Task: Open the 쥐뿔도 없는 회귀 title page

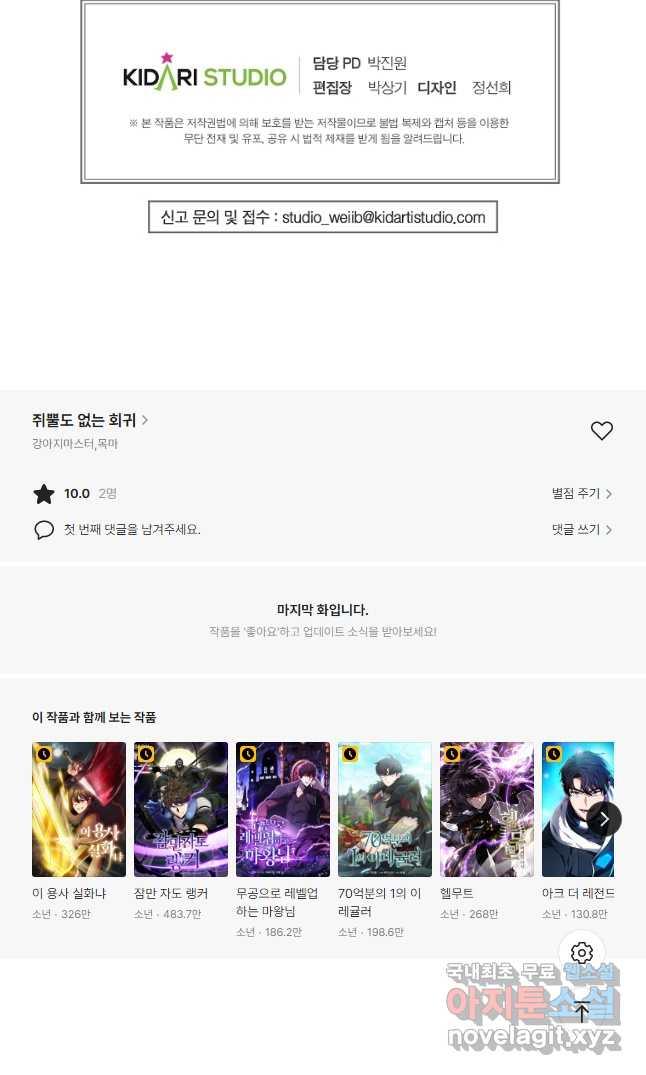Action: 90,420
